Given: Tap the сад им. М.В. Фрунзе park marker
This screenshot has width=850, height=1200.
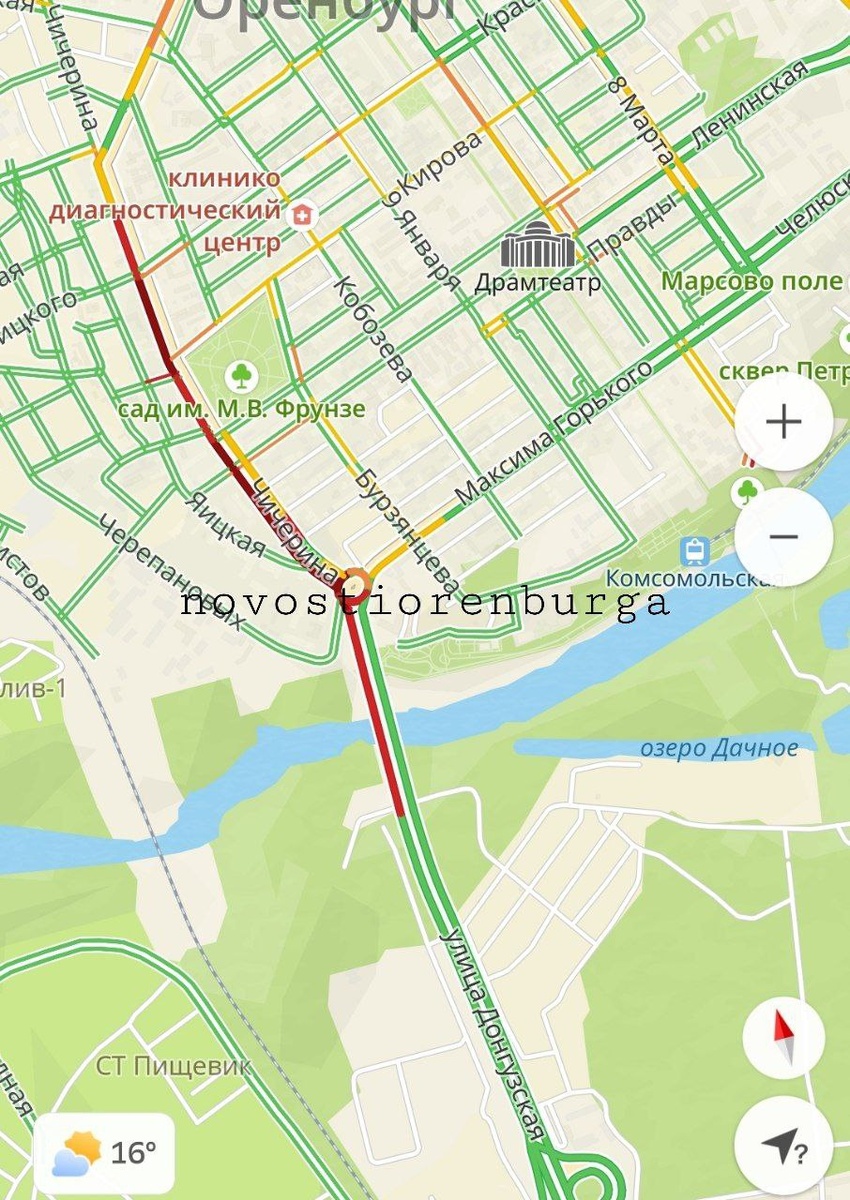Looking at the screenshot, I should (x=241, y=376).
